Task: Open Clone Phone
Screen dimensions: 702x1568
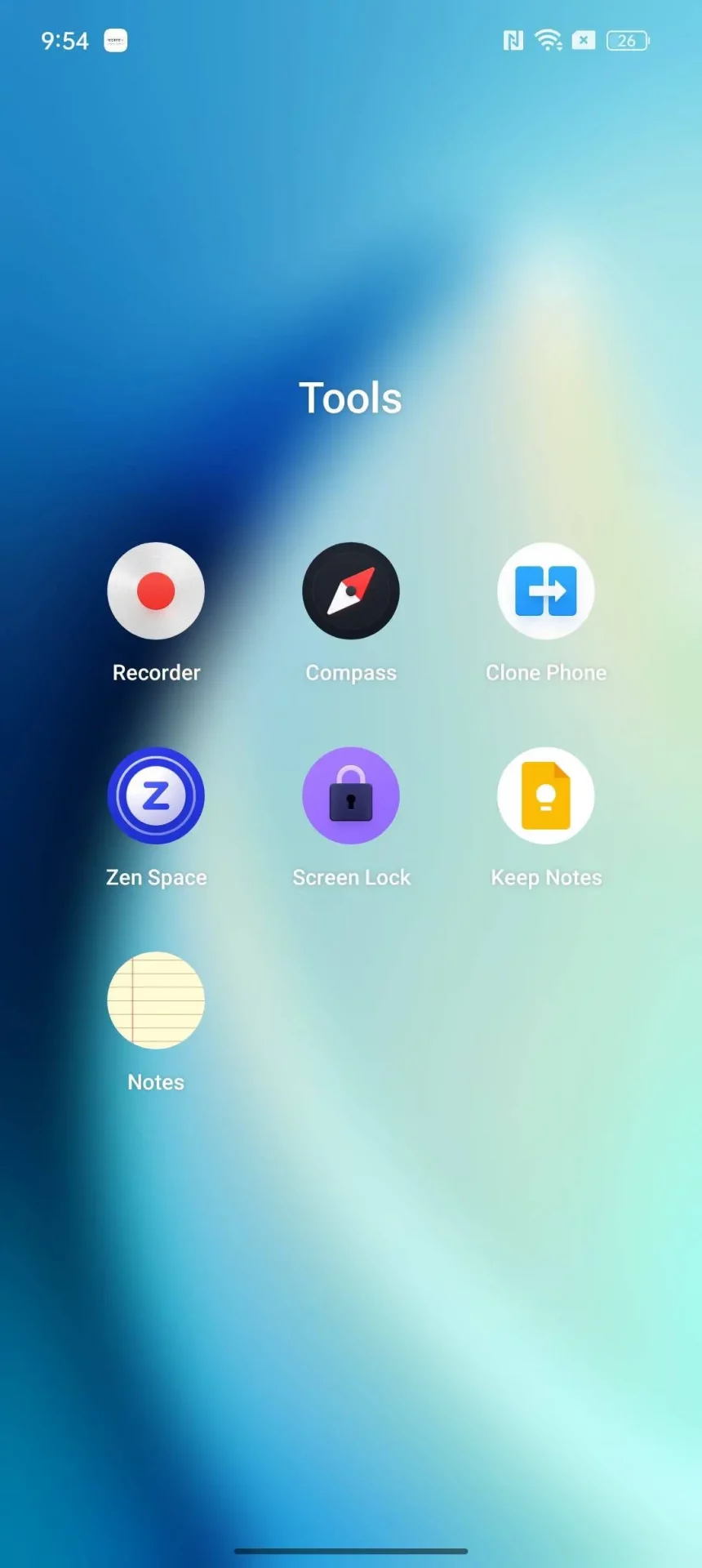Action: (x=546, y=591)
